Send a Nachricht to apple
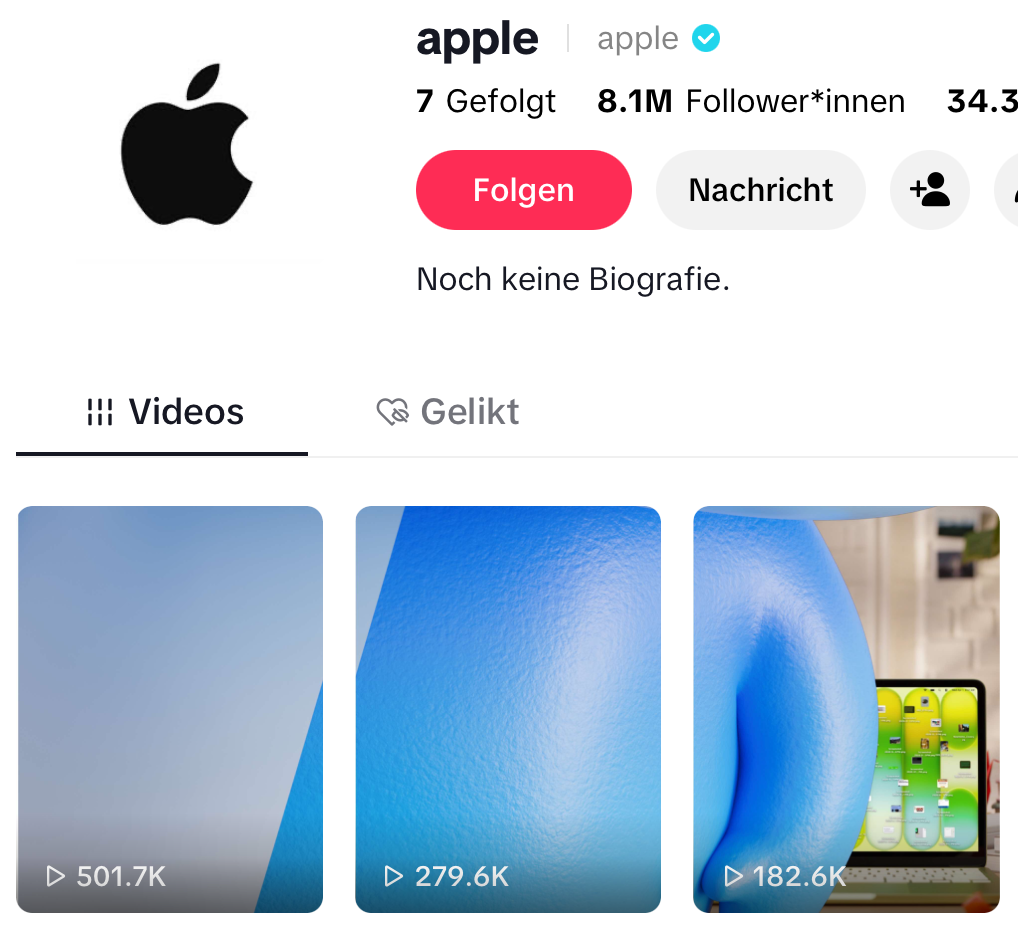The width and height of the screenshot is (1018, 940). 760,190
